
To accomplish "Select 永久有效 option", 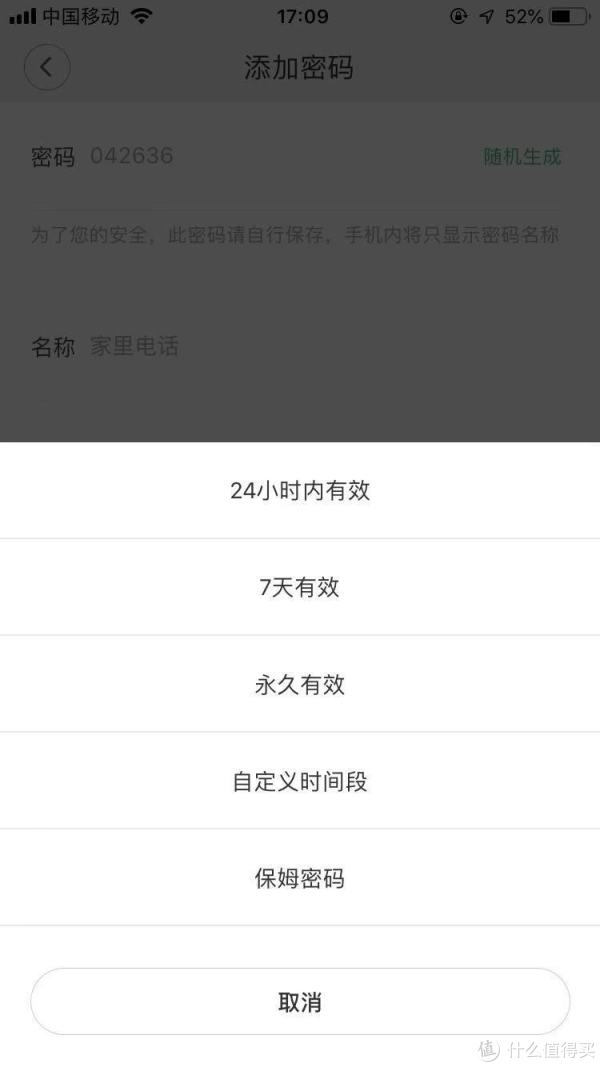I will (300, 685).
